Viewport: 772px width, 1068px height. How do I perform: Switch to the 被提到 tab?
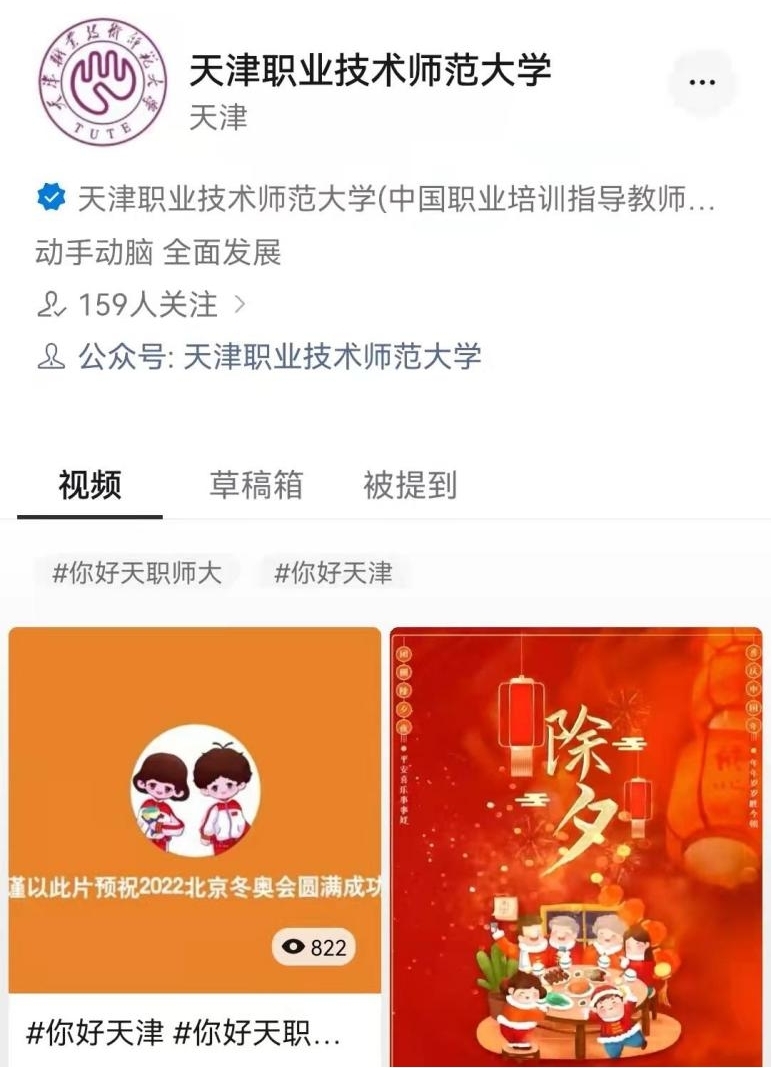[x=410, y=485]
